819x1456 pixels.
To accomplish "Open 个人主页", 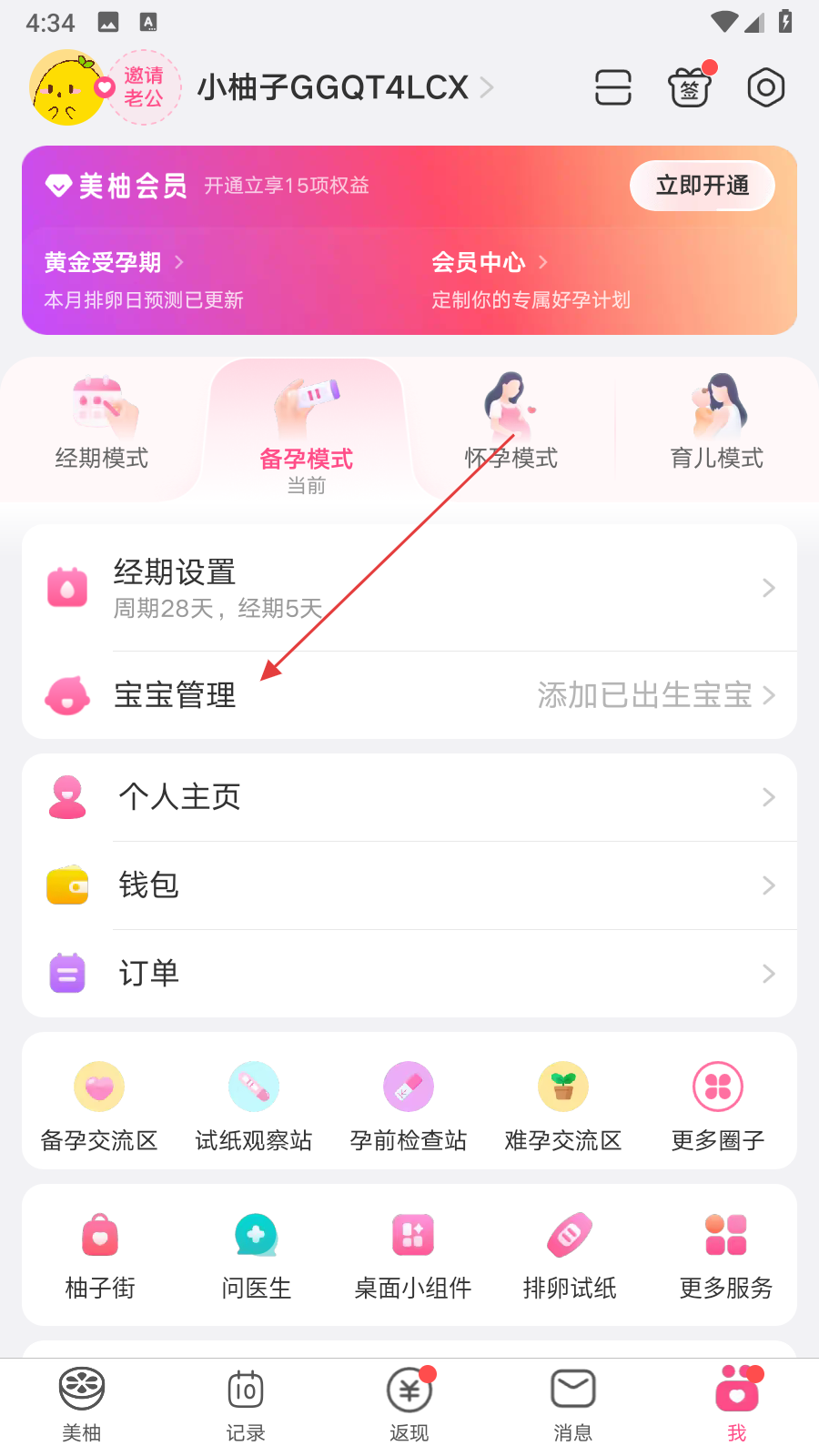I will pos(409,797).
